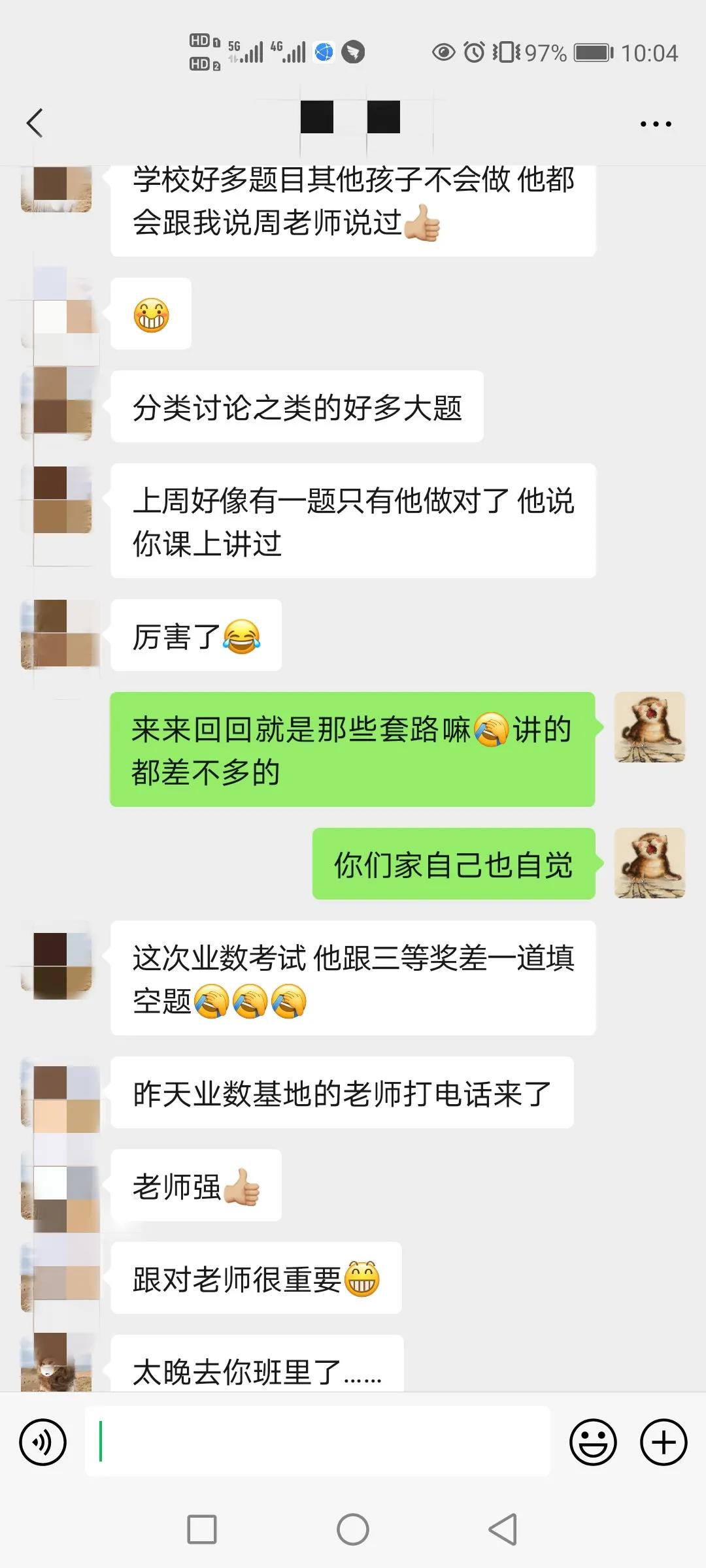Tap my cat avatar next to 你们家自己也自觉
This screenshot has width=706, height=1568.
tap(650, 863)
